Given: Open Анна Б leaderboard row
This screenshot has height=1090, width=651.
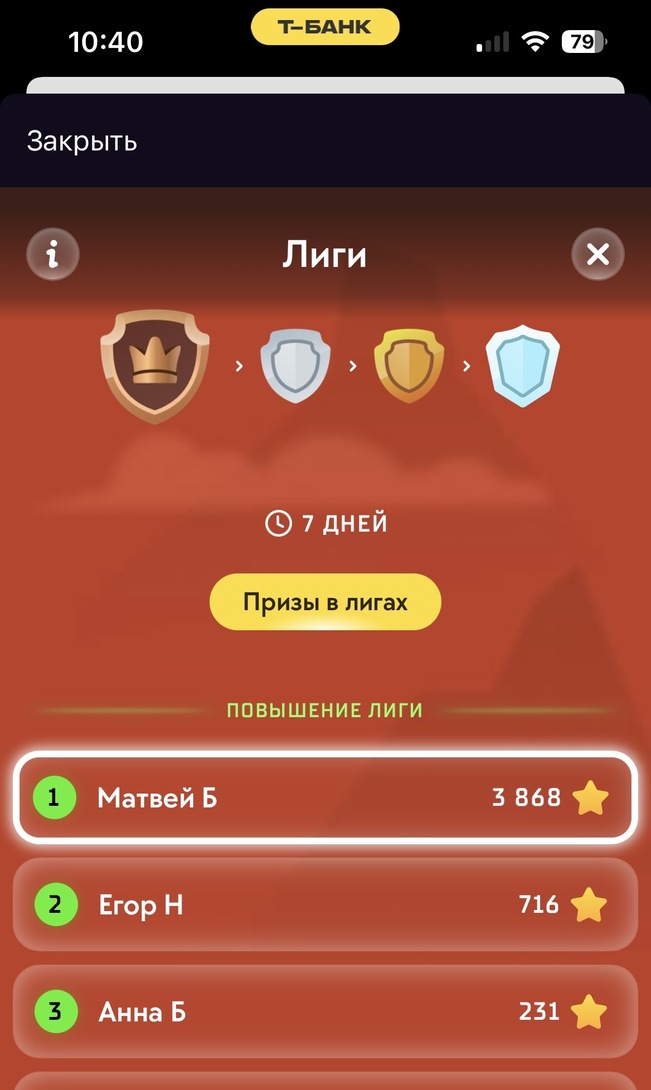Looking at the screenshot, I should coord(325,1012).
